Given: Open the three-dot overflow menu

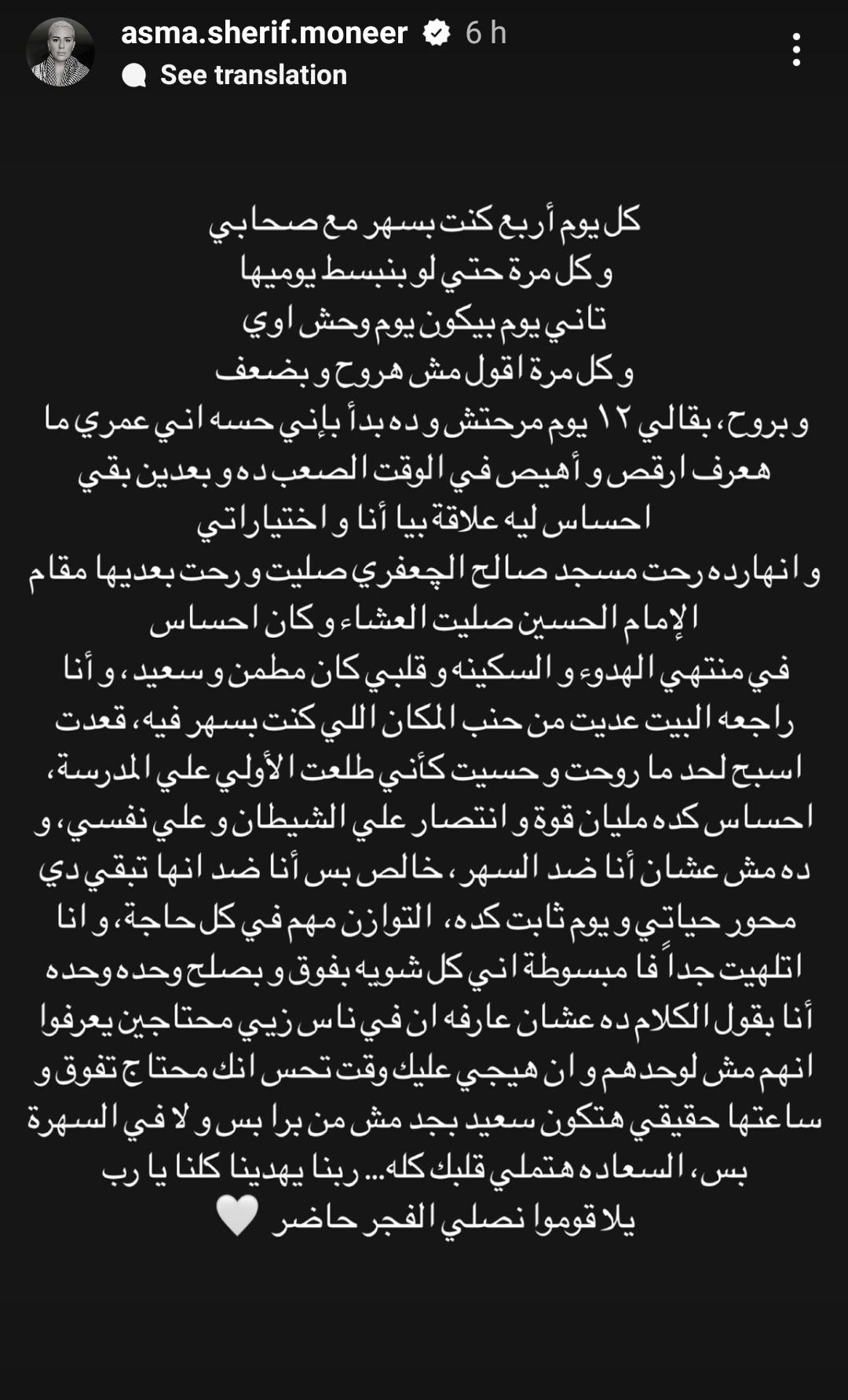Looking at the screenshot, I should click(796, 50).
